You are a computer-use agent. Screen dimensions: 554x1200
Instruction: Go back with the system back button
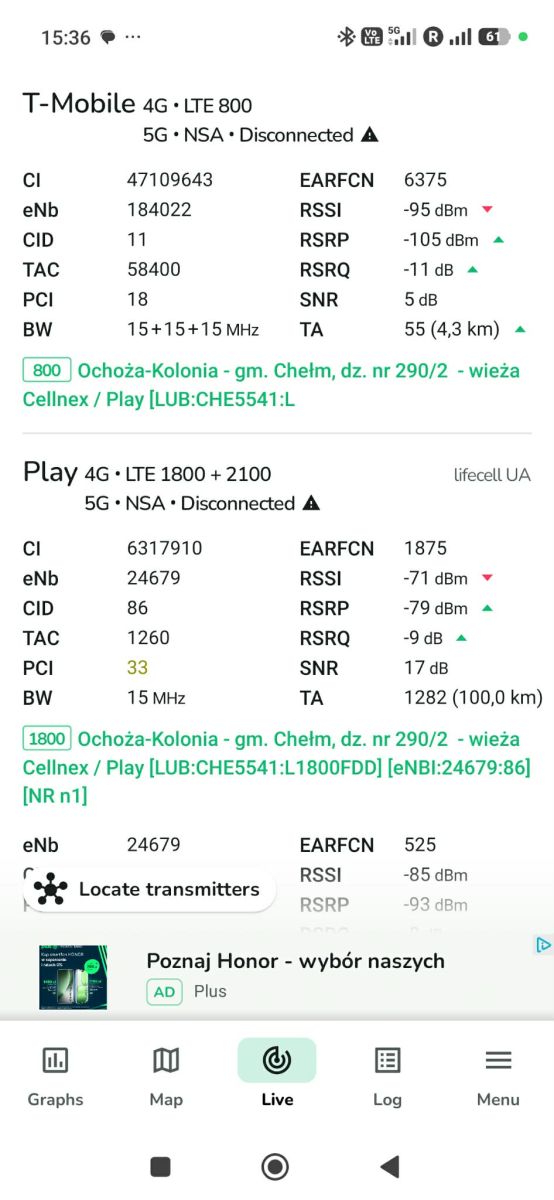click(x=390, y=1166)
